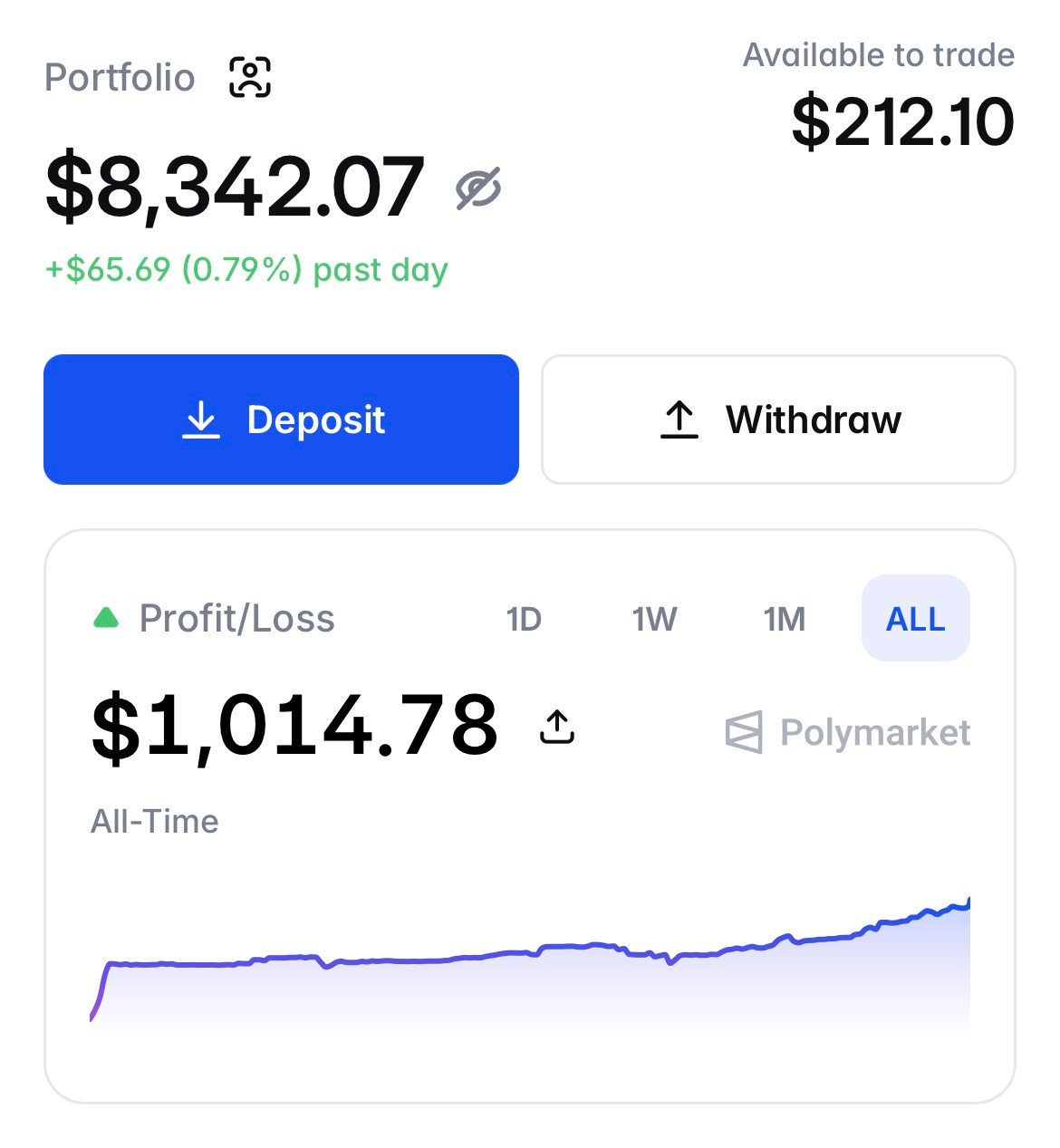
Task: Tap the Deposit button
Action: coord(281,420)
